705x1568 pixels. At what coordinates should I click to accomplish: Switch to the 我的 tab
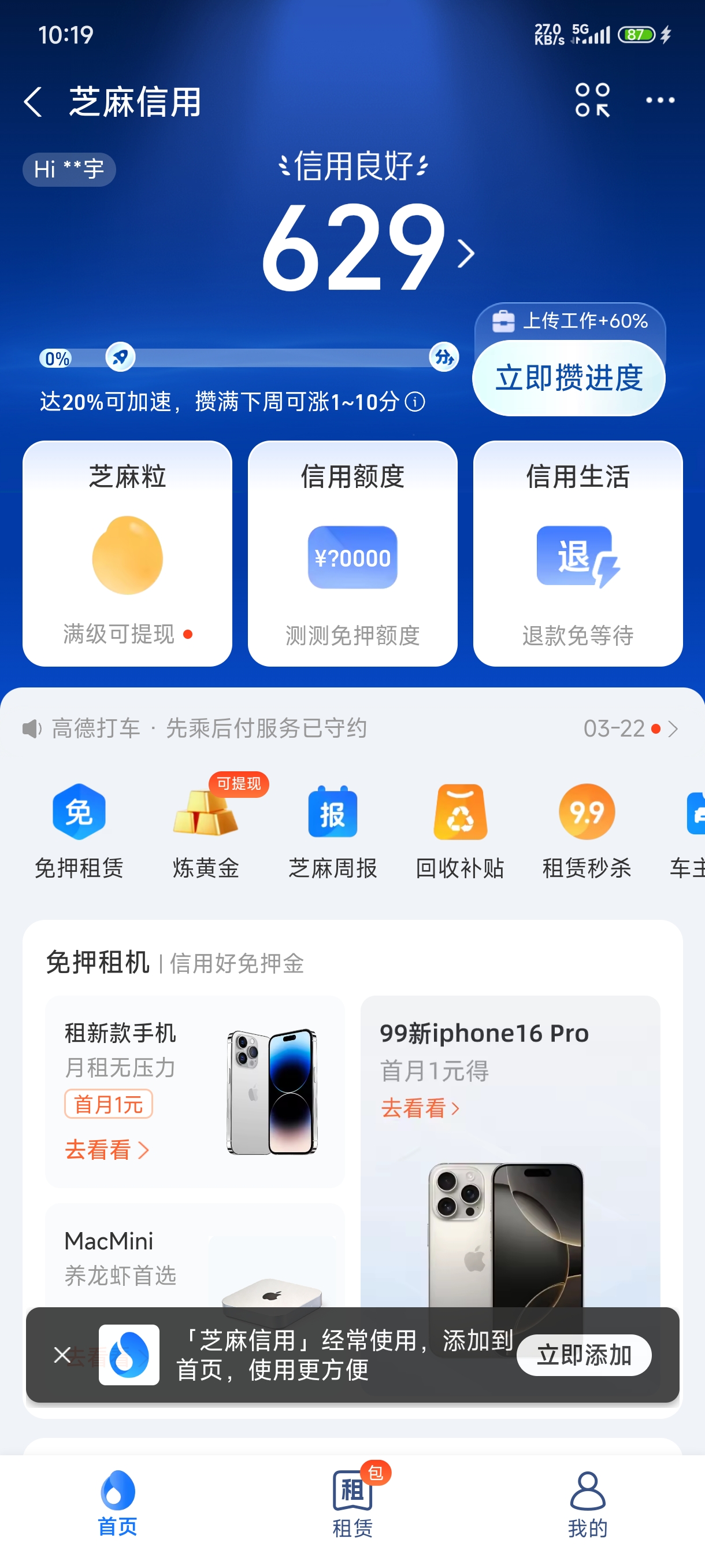[587, 1502]
